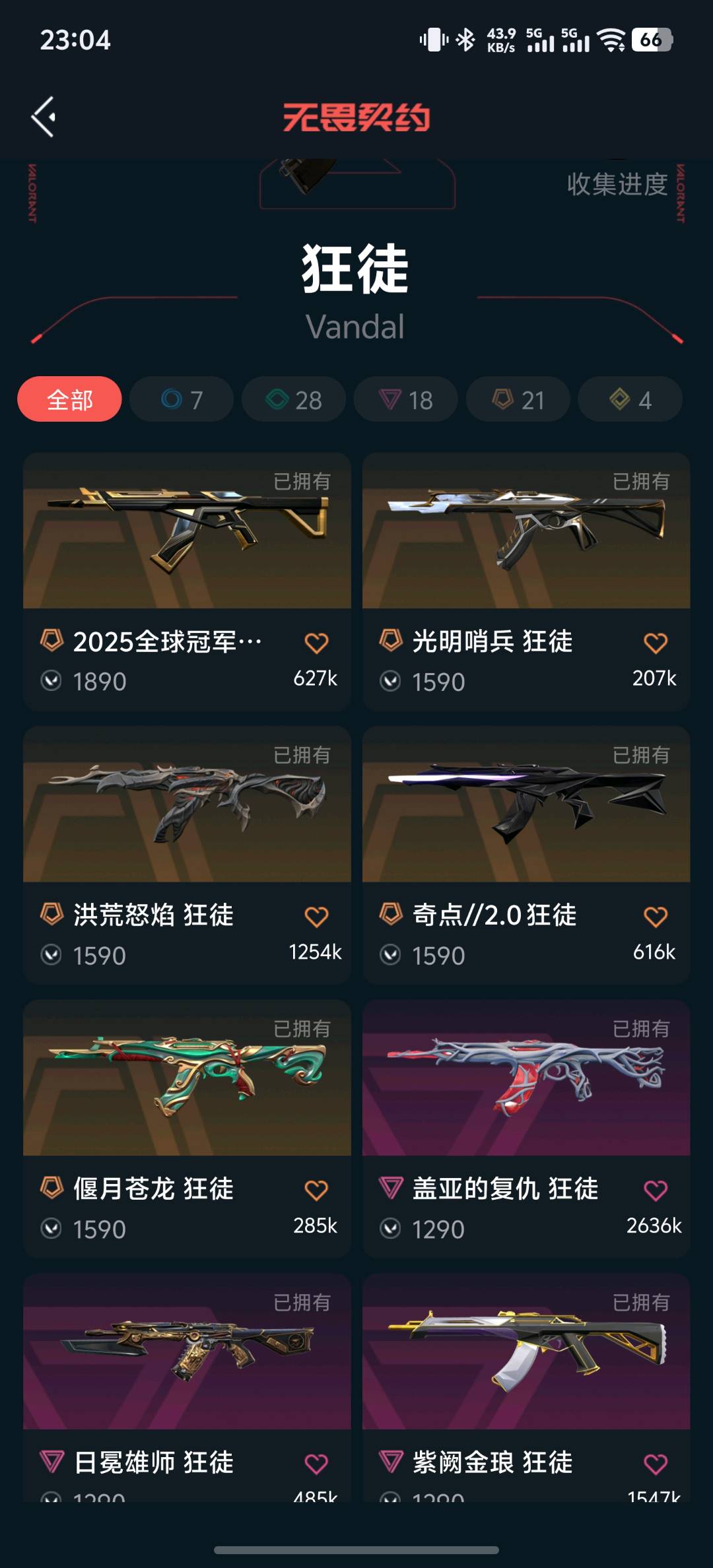The width and height of the screenshot is (713, 1568).
Task: Filter by the pink tier showing 18
Action: [x=406, y=399]
